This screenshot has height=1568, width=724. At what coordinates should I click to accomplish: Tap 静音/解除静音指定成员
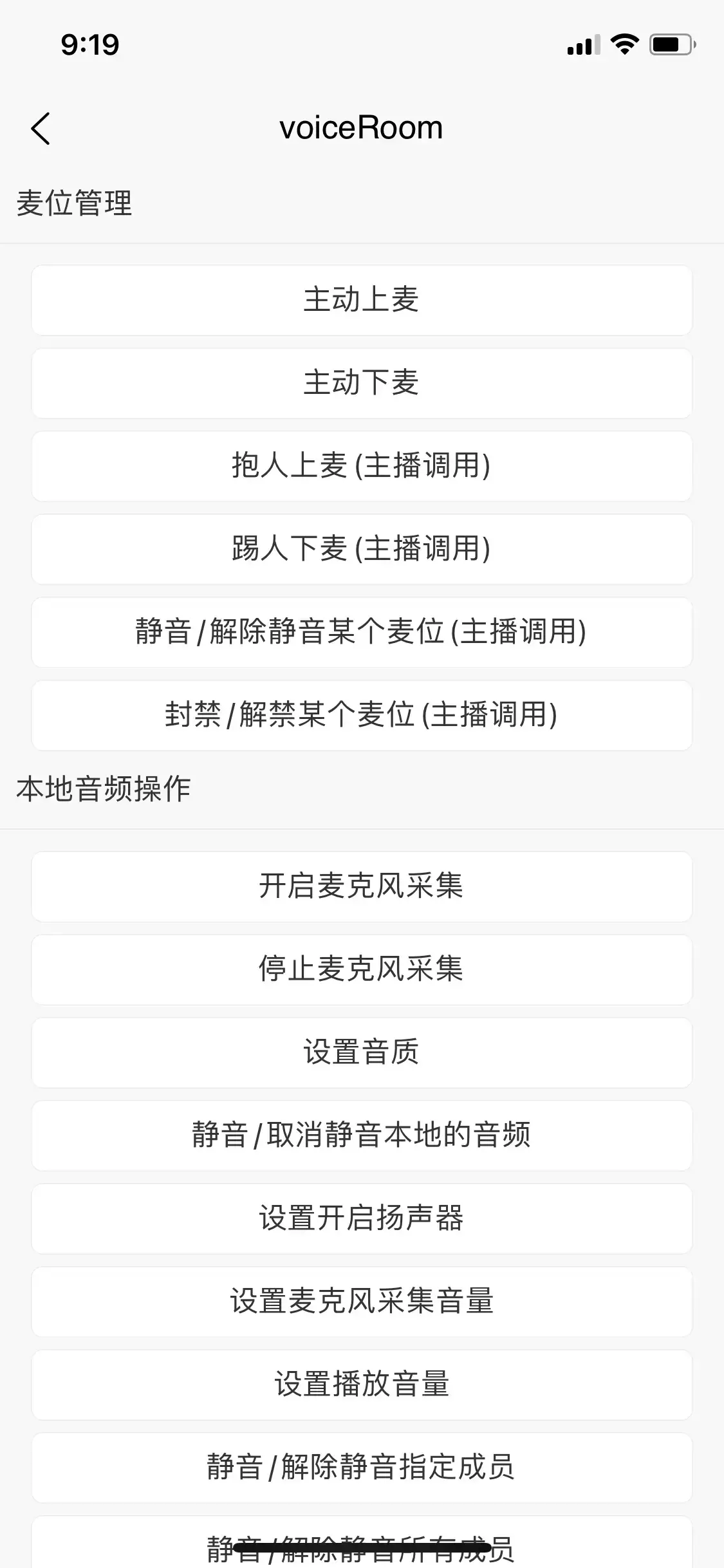click(x=362, y=1468)
